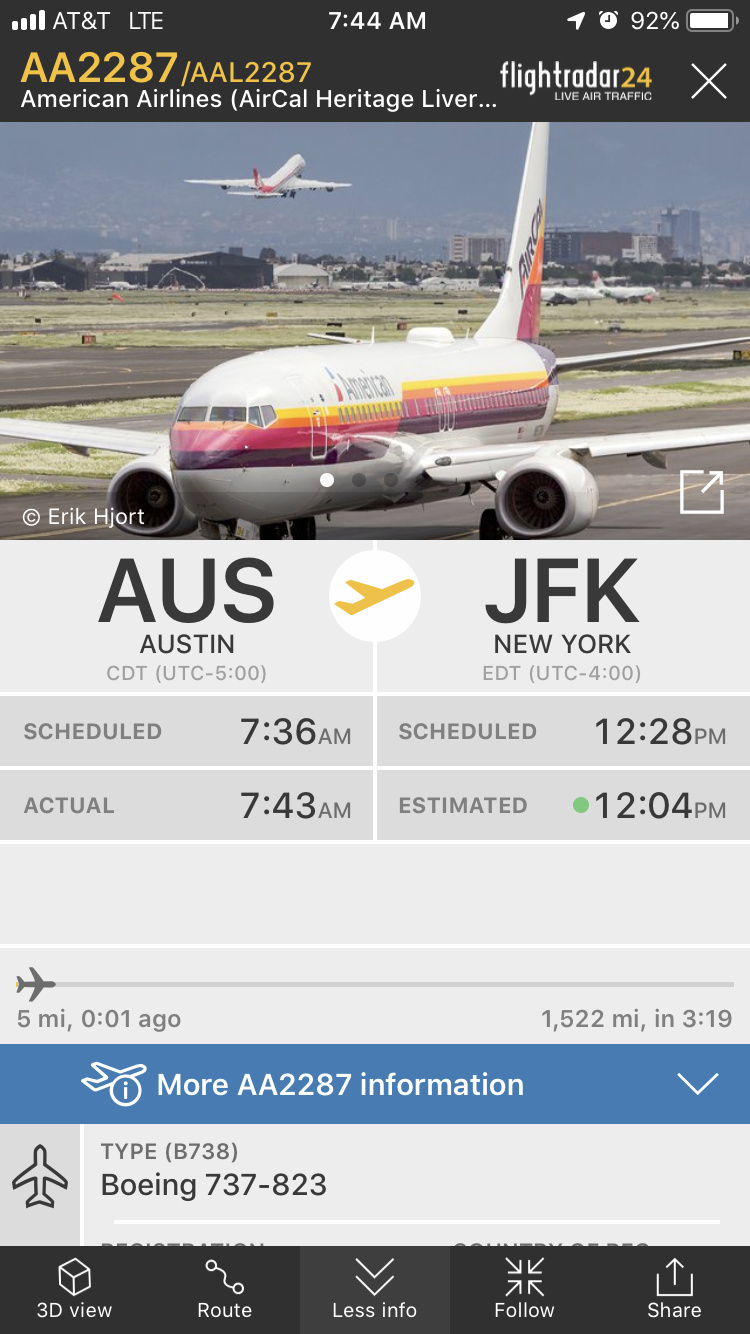Open the aircraft photo in full view

(701, 491)
